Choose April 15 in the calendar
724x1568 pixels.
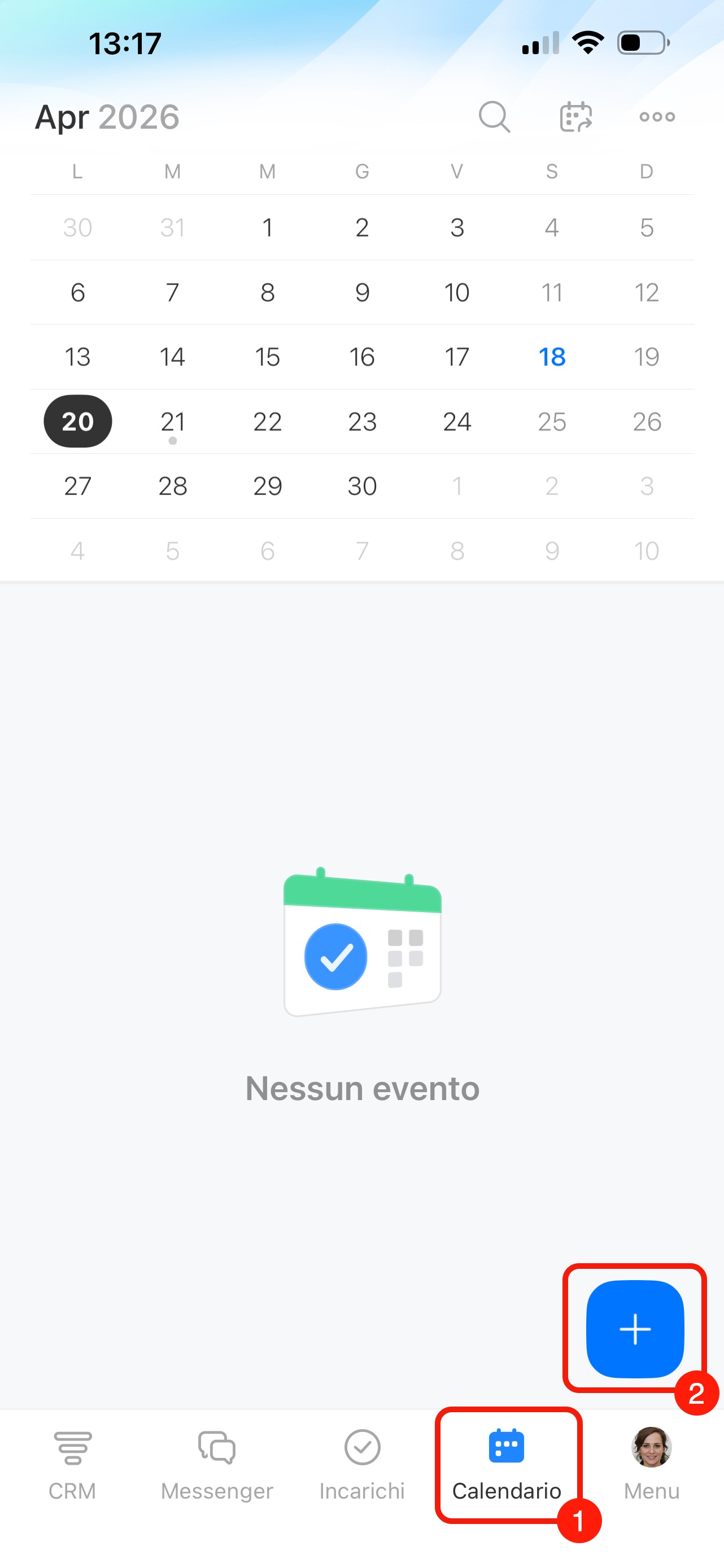[267, 357]
